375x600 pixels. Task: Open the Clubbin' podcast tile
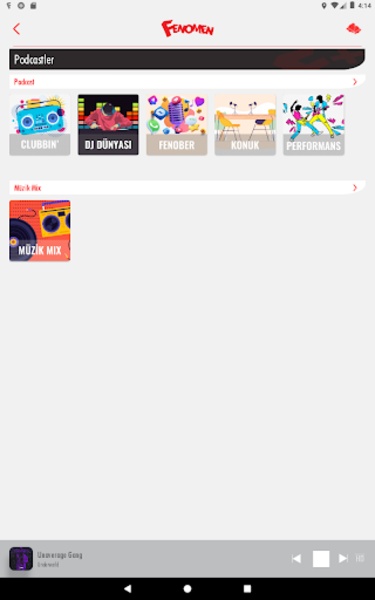40,125
